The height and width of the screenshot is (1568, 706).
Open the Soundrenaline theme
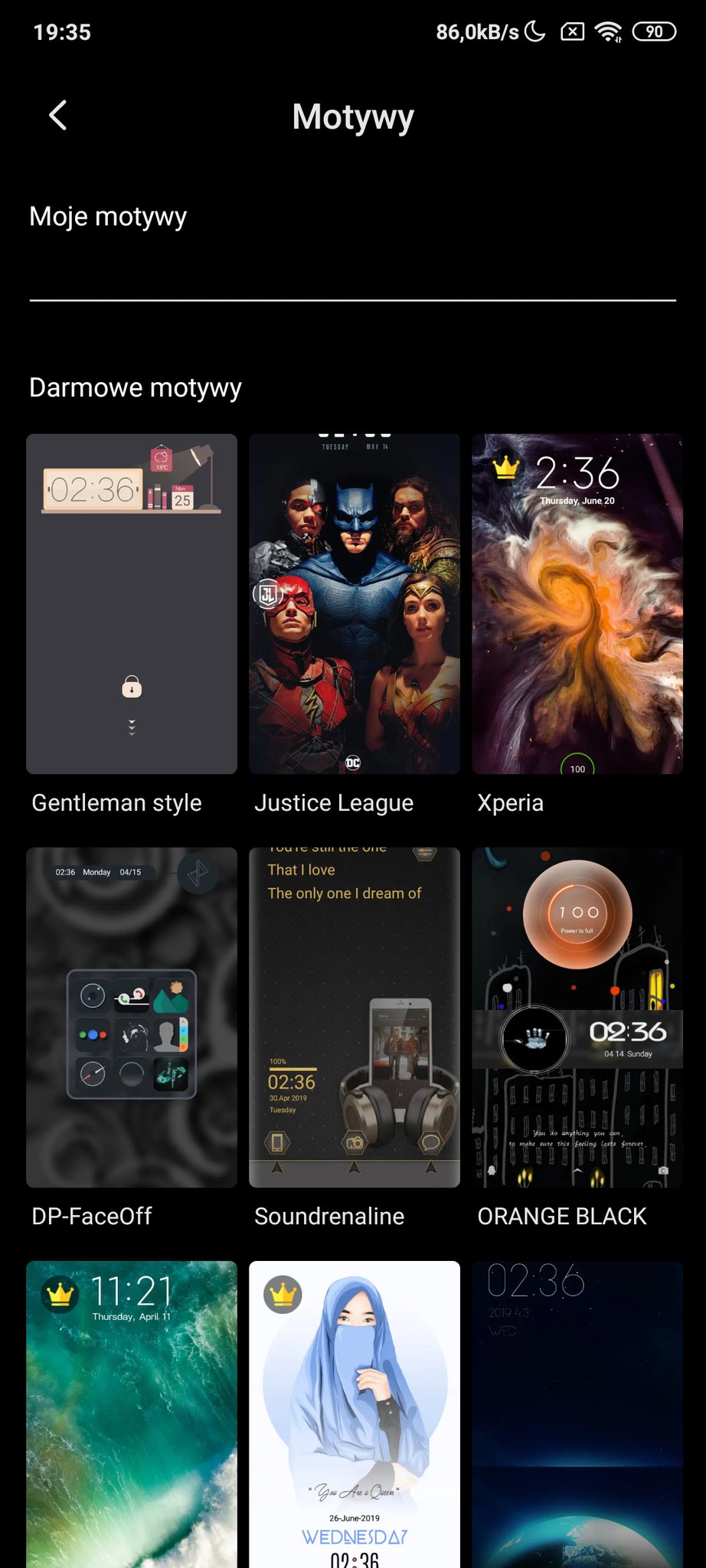pyautogui.click(x=354, y=1017)
